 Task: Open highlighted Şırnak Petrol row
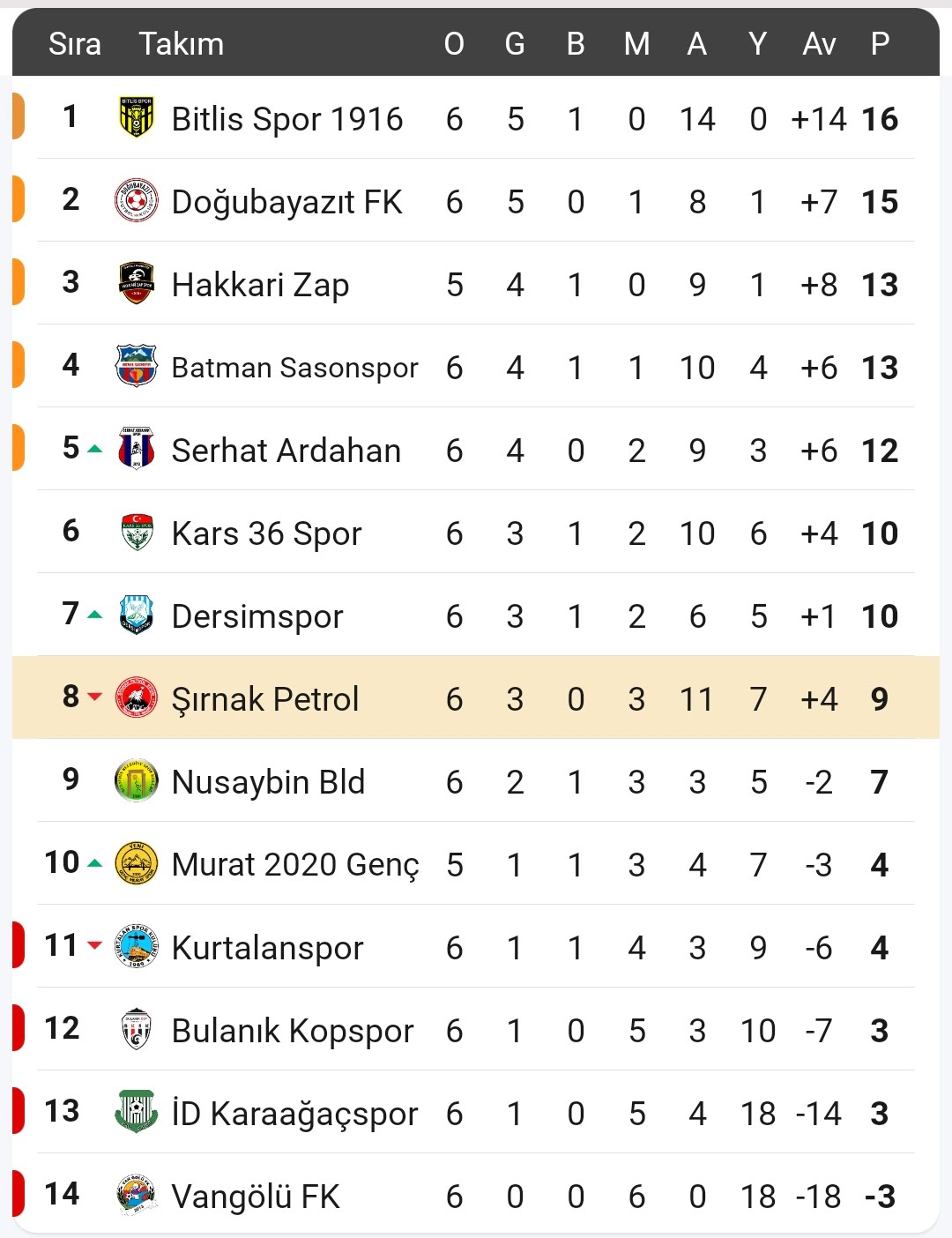(x=264, y=698)
